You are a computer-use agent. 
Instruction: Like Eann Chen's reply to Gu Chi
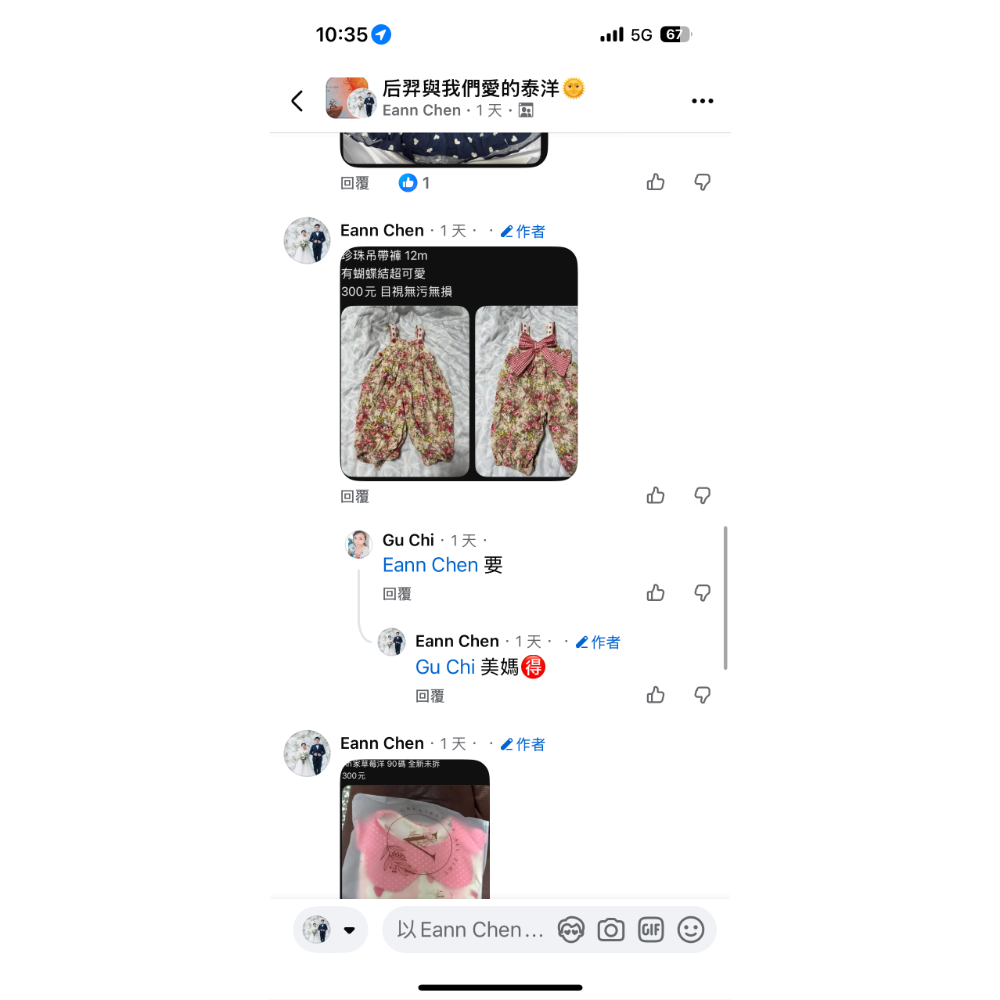point(656,695)
